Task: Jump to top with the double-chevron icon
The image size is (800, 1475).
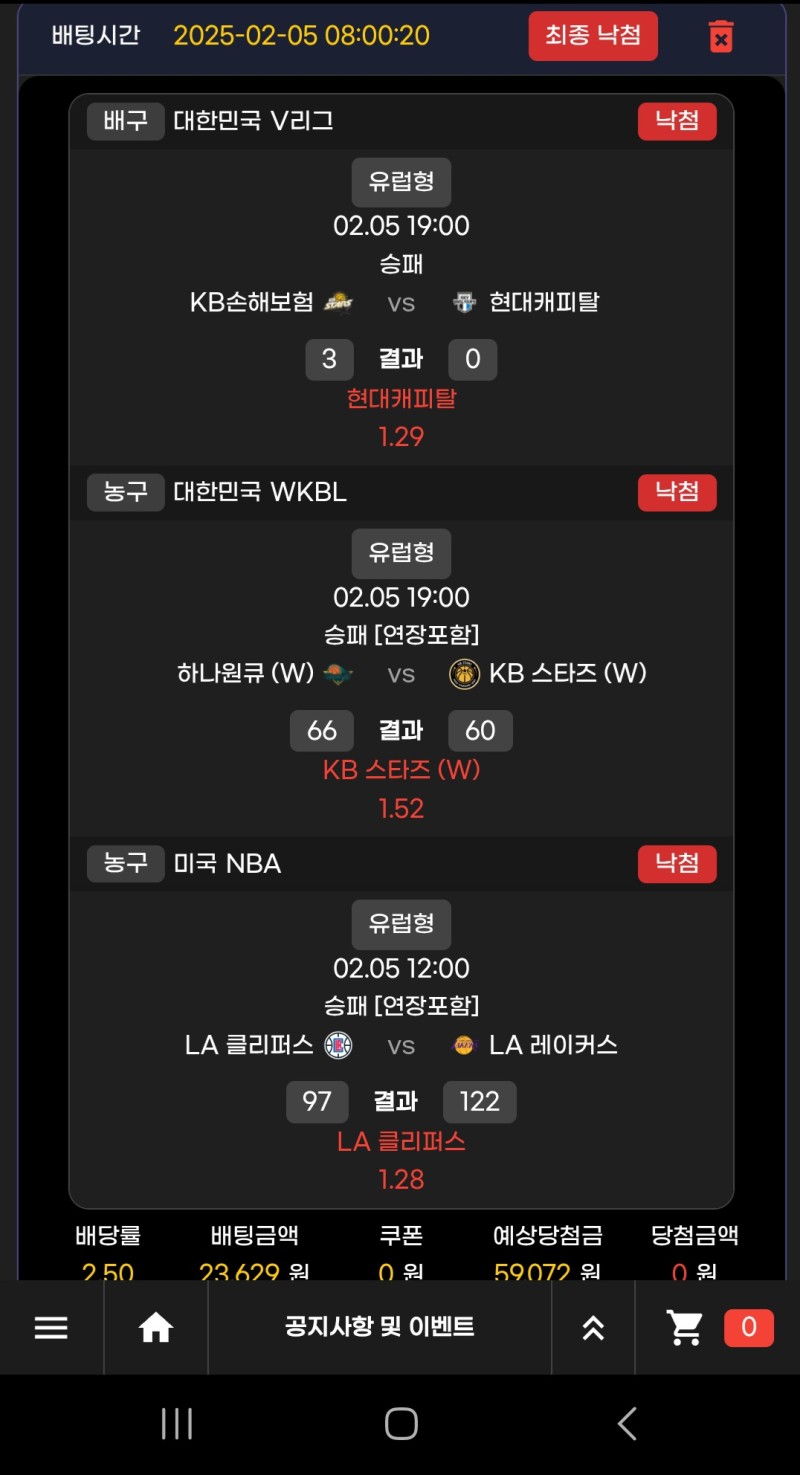Action: [x=593, y=1327]
